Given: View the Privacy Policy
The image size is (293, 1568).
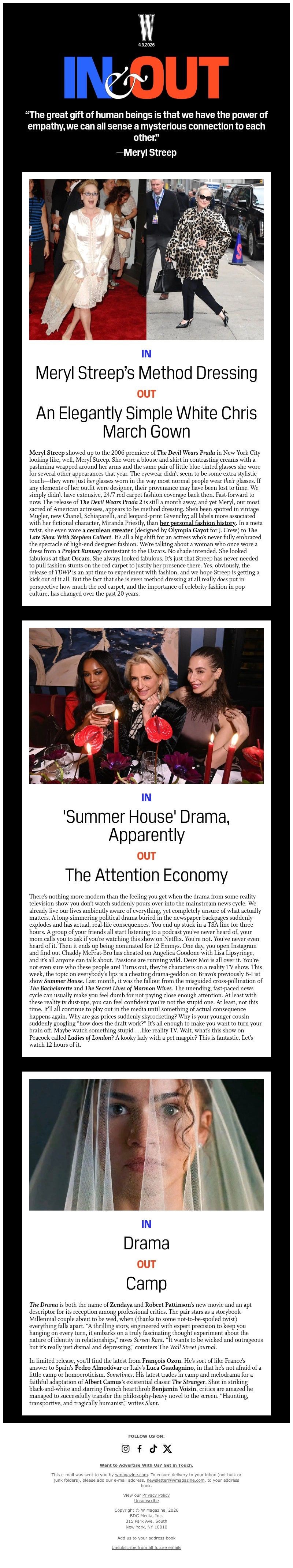Looking at the screenshot, I should (x=156, y=1495).
